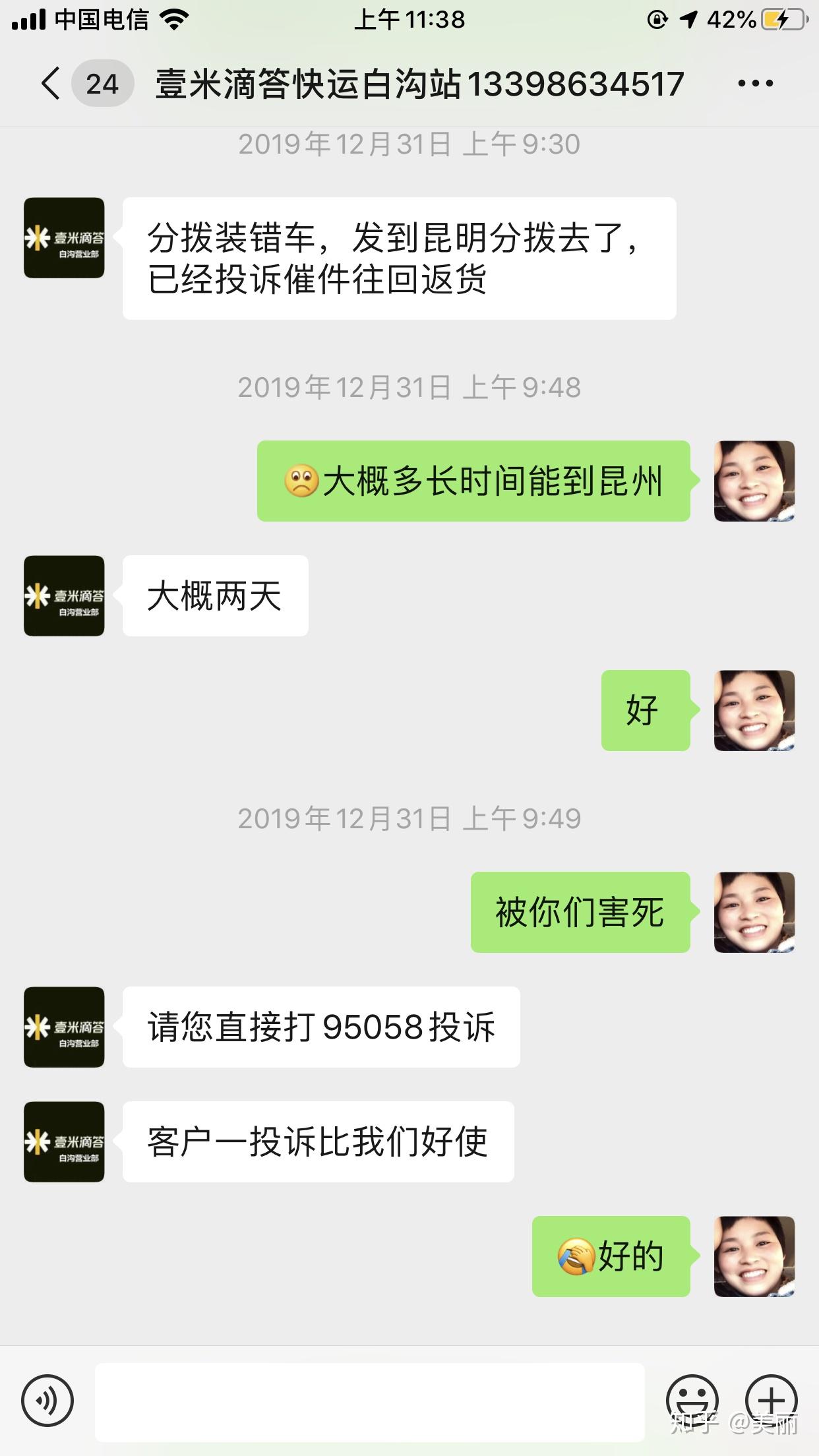
Task: Tap the message bubble containing 95058
Action: 320,1026
